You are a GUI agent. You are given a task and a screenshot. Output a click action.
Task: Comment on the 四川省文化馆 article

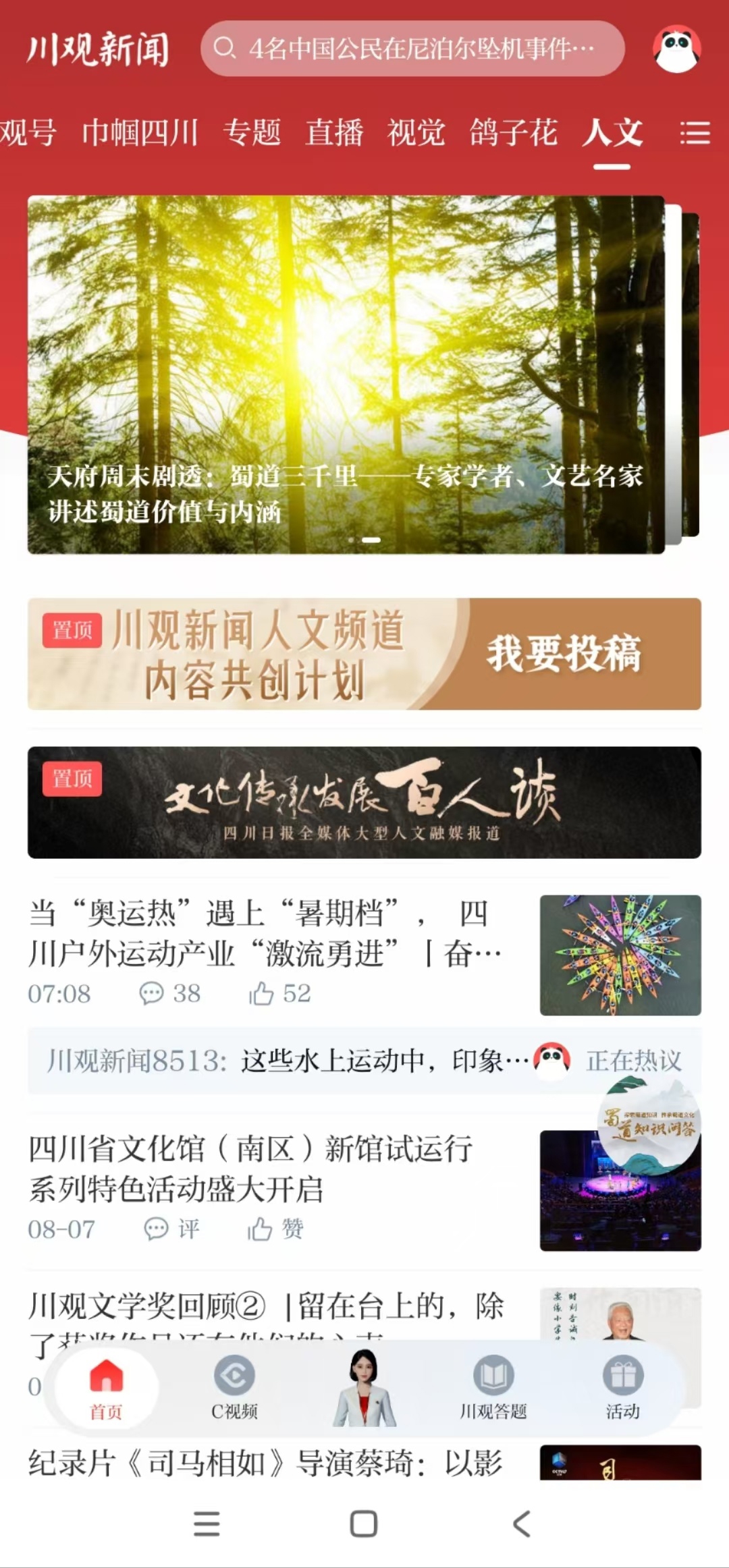[x=171, y=1229]
